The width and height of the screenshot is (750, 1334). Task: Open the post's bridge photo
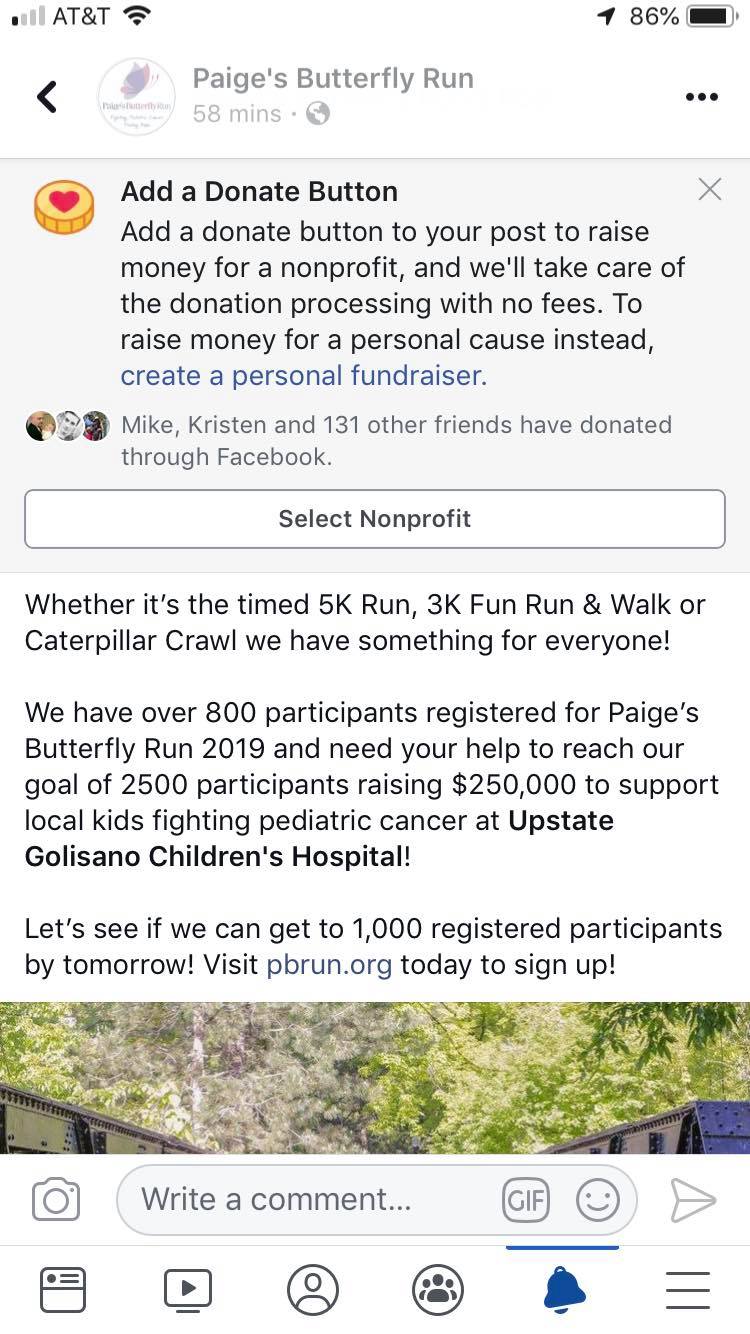375,1078
